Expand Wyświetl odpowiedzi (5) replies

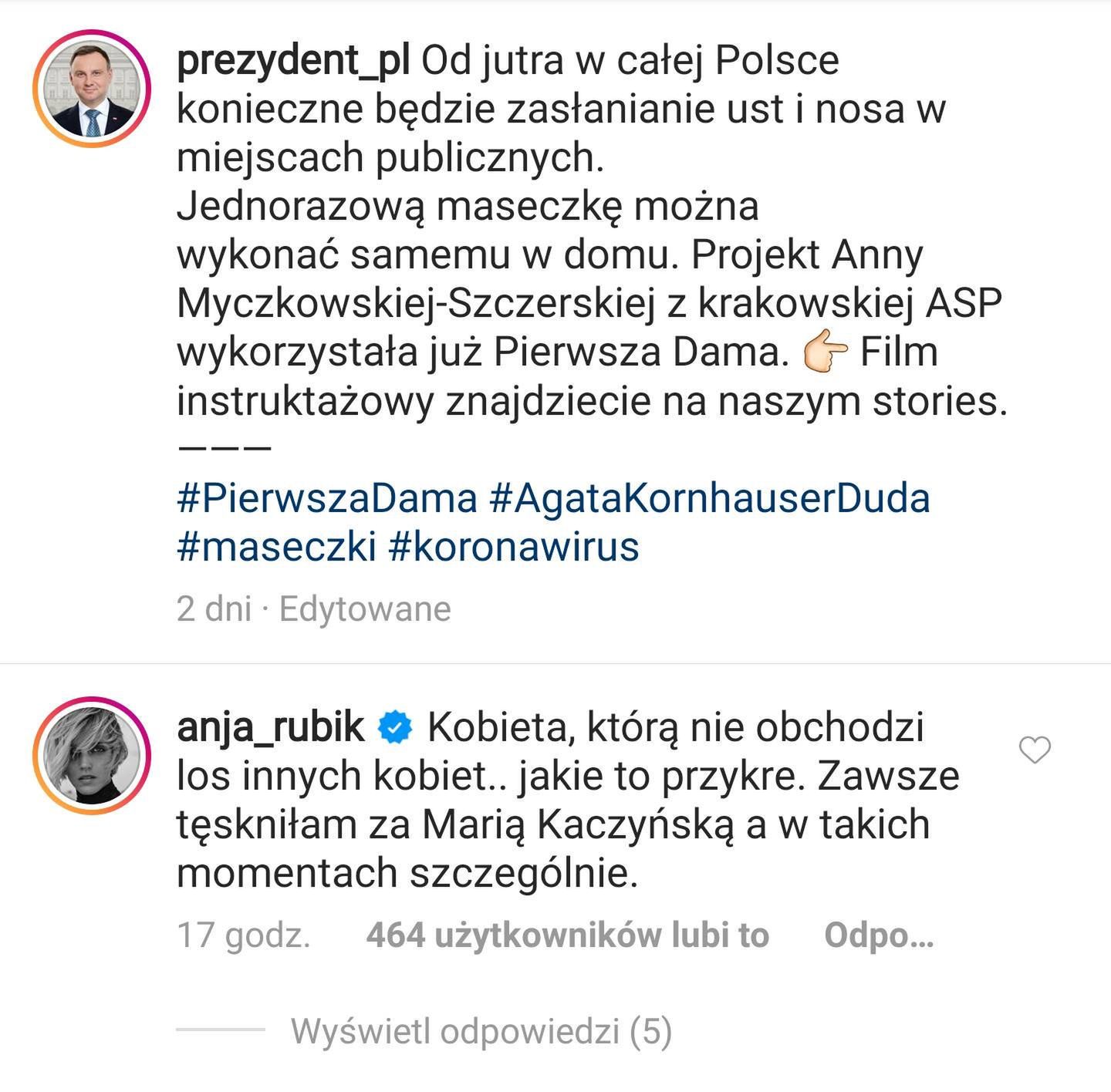[481, 1031]
